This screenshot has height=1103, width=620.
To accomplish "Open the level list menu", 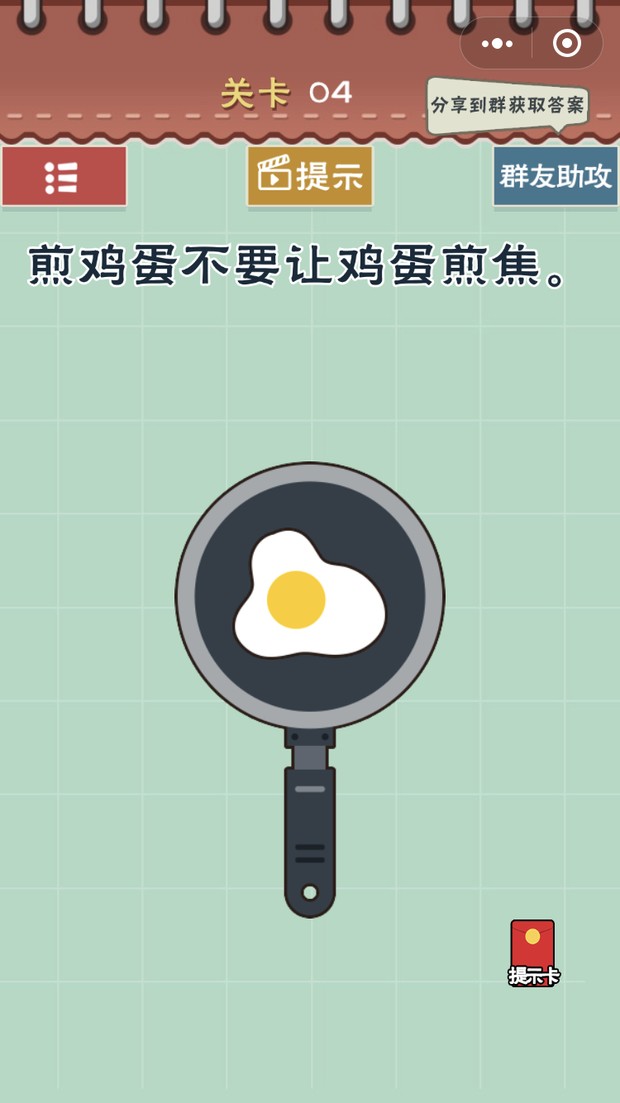I will 64,177.
